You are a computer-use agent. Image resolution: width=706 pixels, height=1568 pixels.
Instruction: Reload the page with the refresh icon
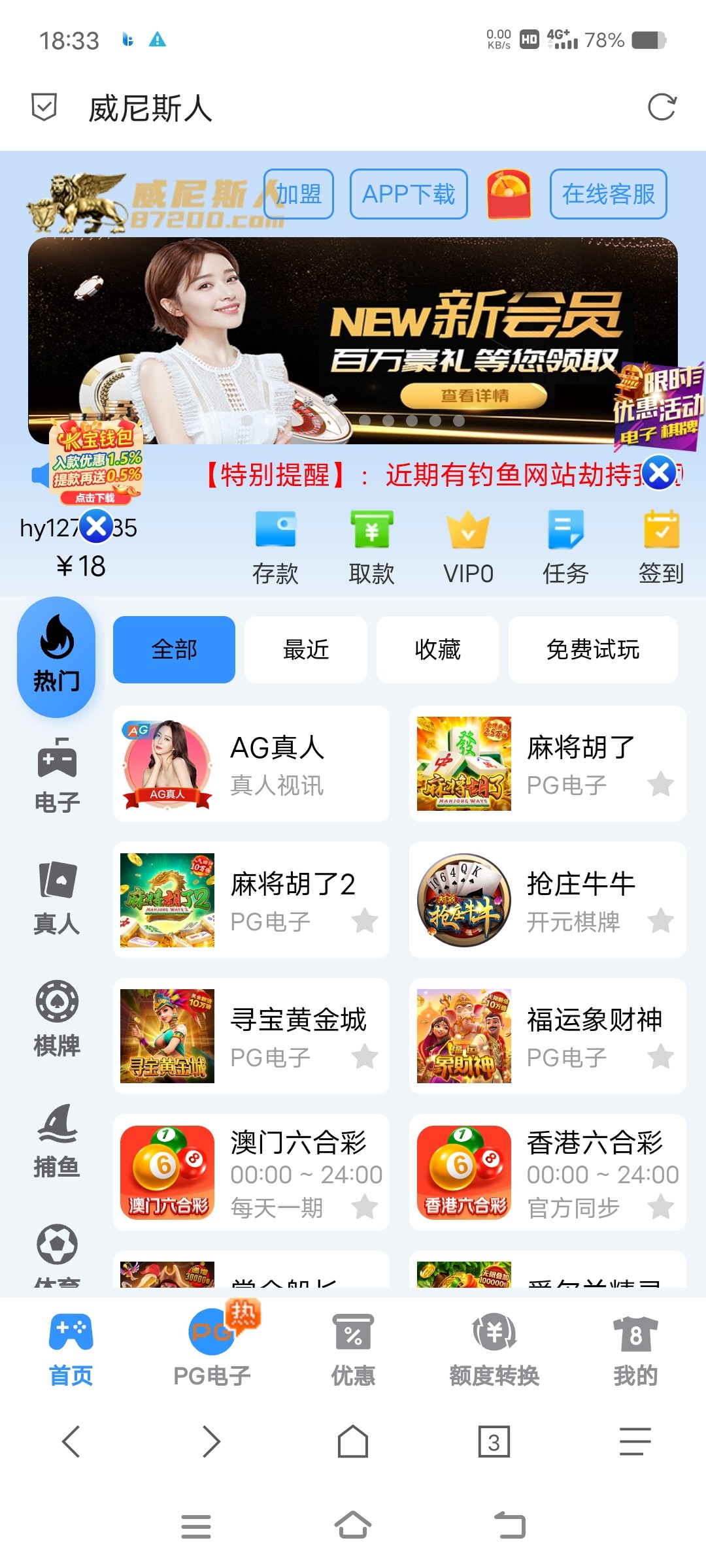662,107
